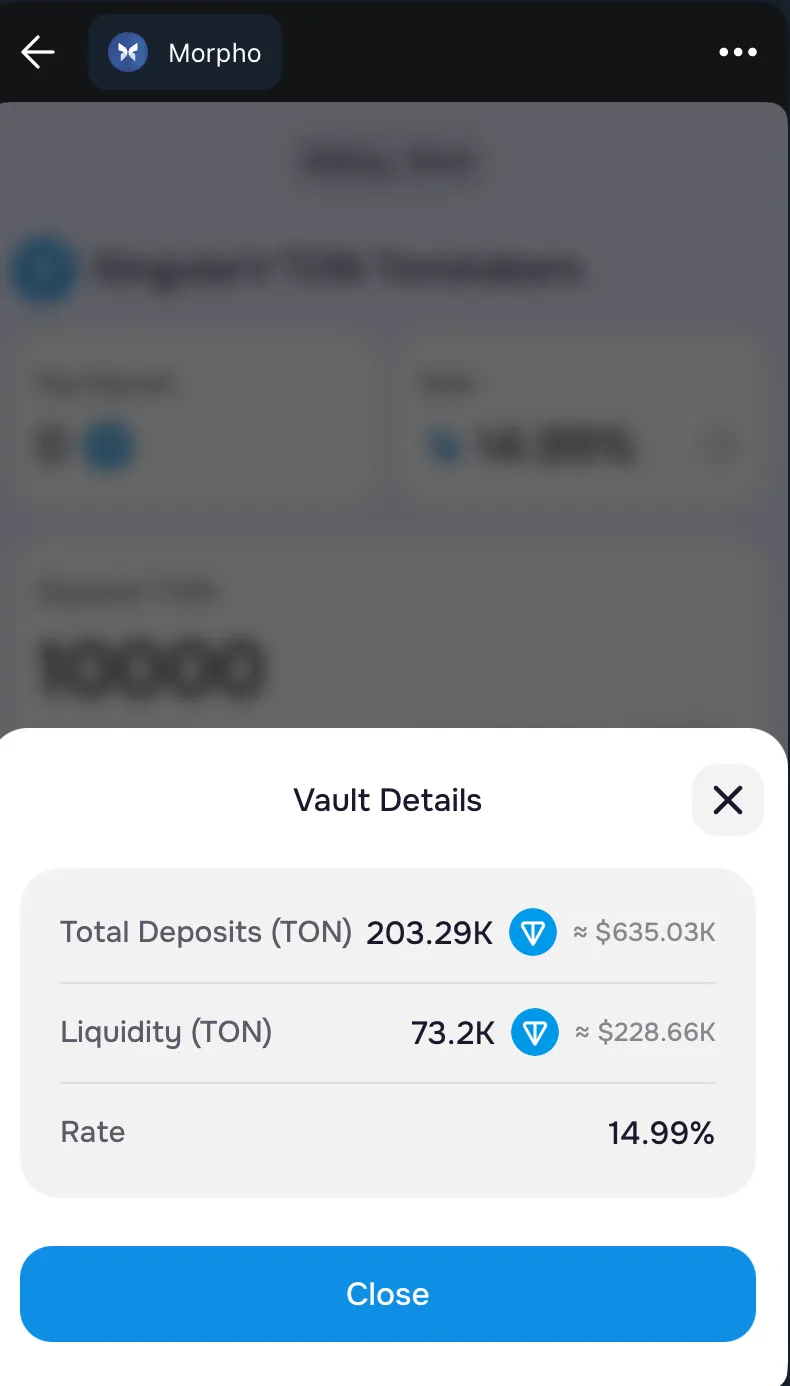Tap the blue Close button
The image size is (790, 1386).
(x=388, y=1294)
